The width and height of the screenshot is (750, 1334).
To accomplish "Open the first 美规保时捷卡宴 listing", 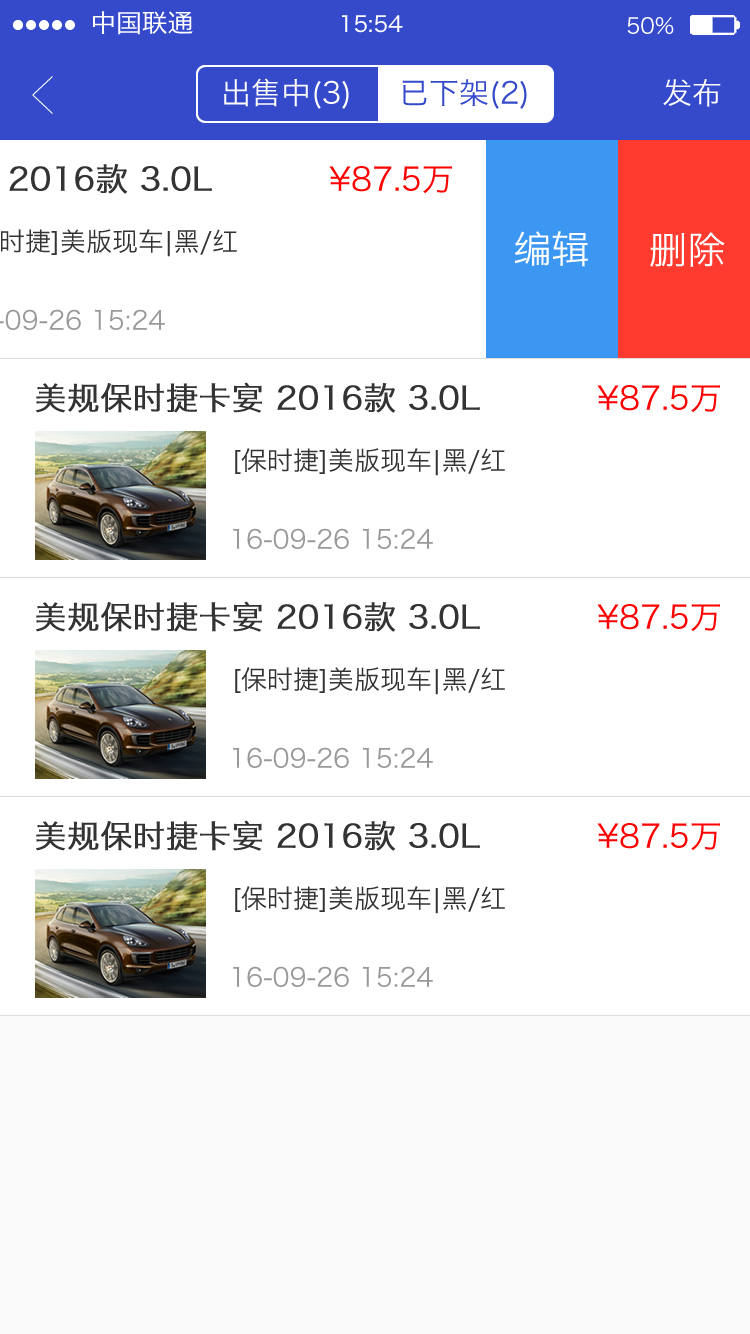I will 255,399.
